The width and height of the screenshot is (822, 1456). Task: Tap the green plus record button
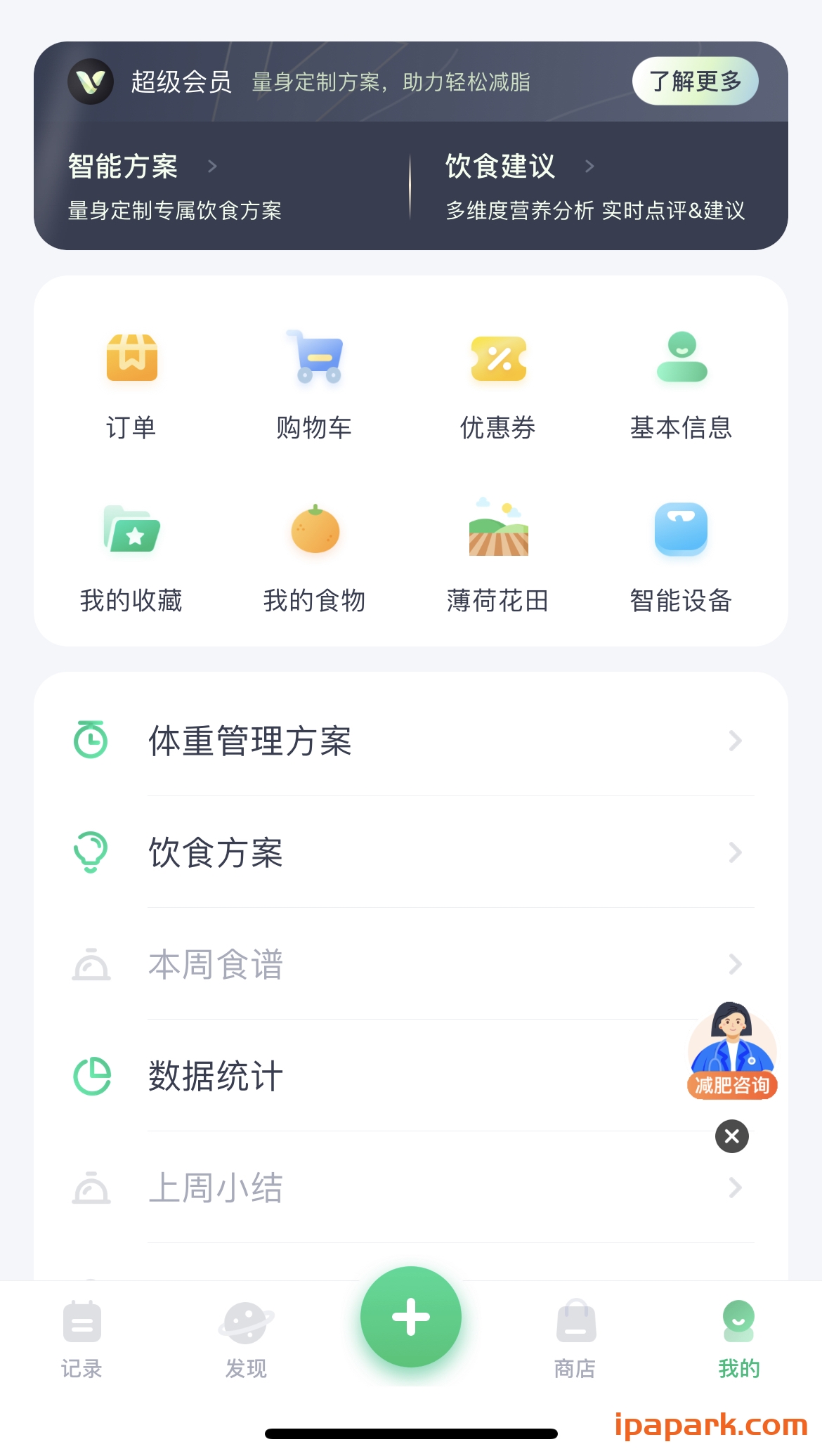coord(411,1318)
